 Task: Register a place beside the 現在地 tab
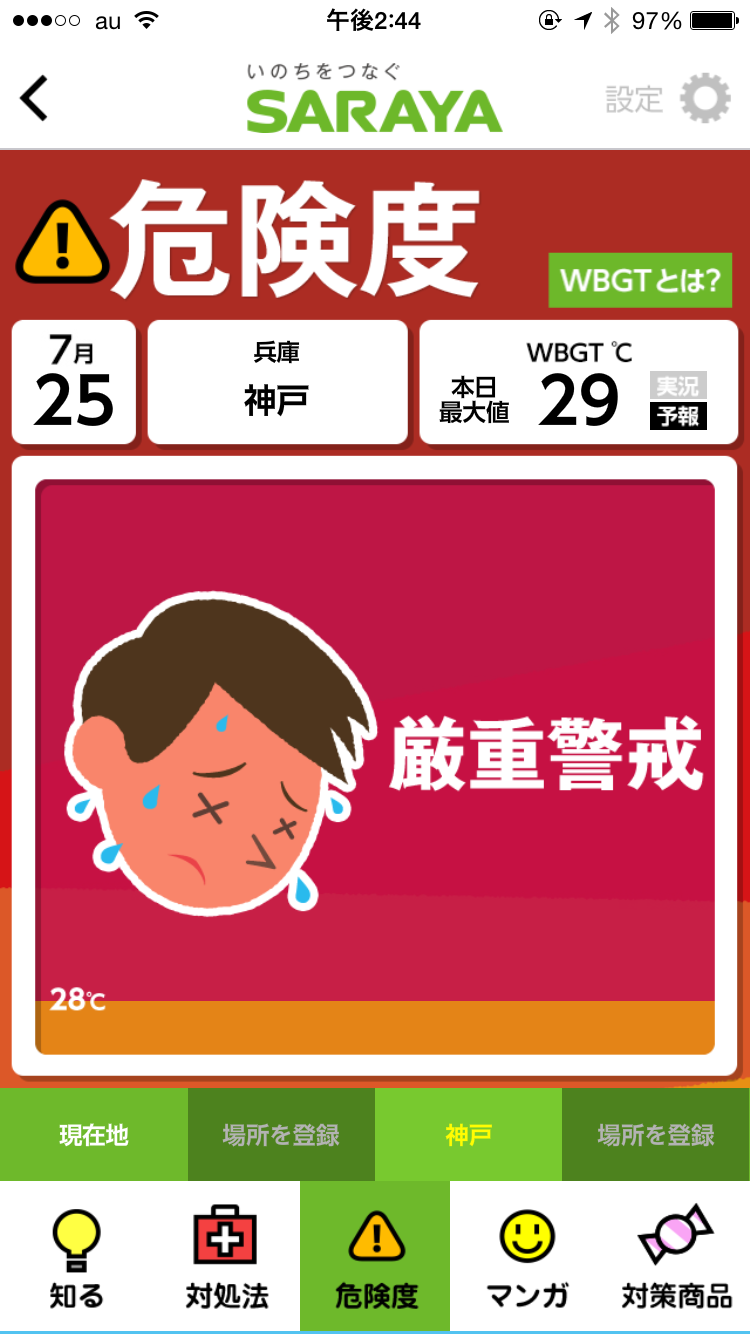point(281,1135)
